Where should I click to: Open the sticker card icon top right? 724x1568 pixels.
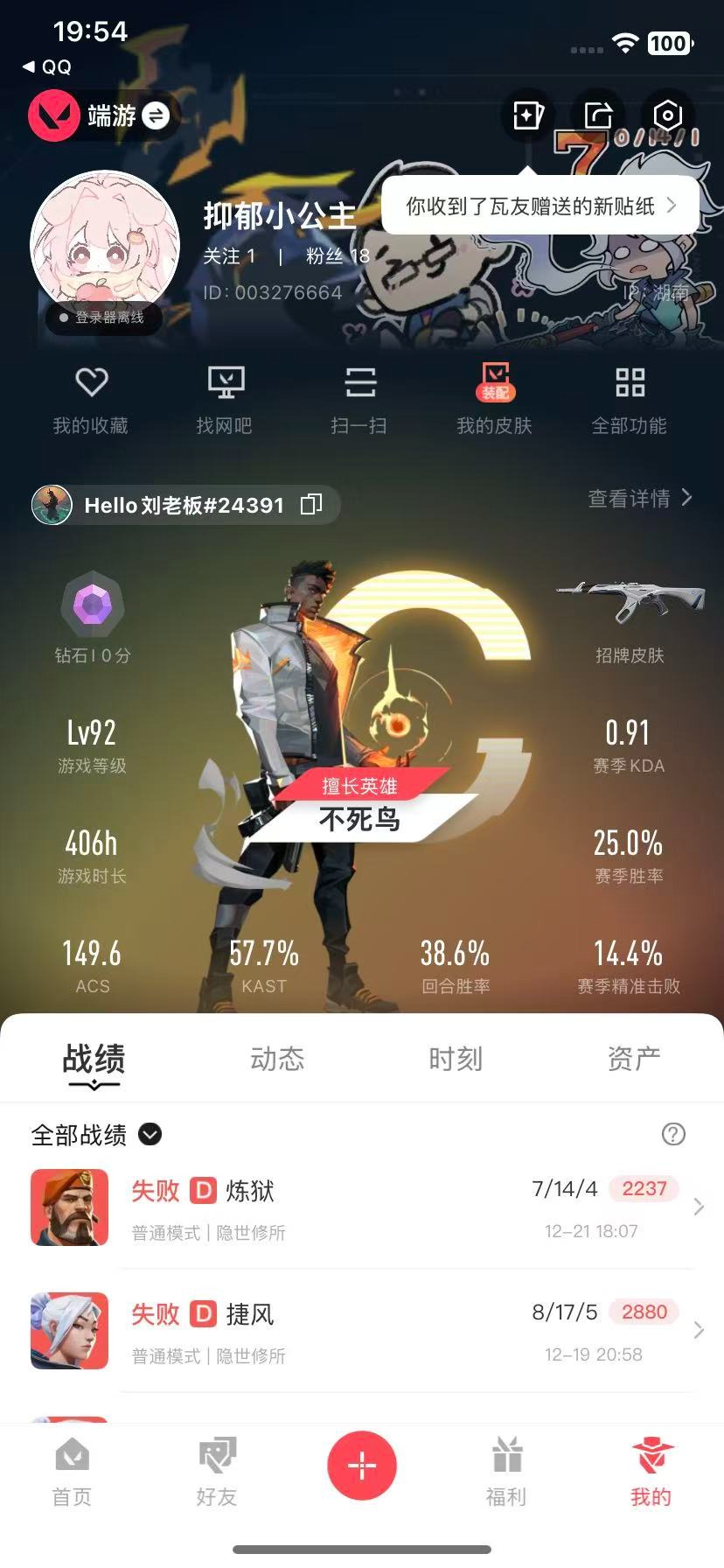[x=528, y=115]
